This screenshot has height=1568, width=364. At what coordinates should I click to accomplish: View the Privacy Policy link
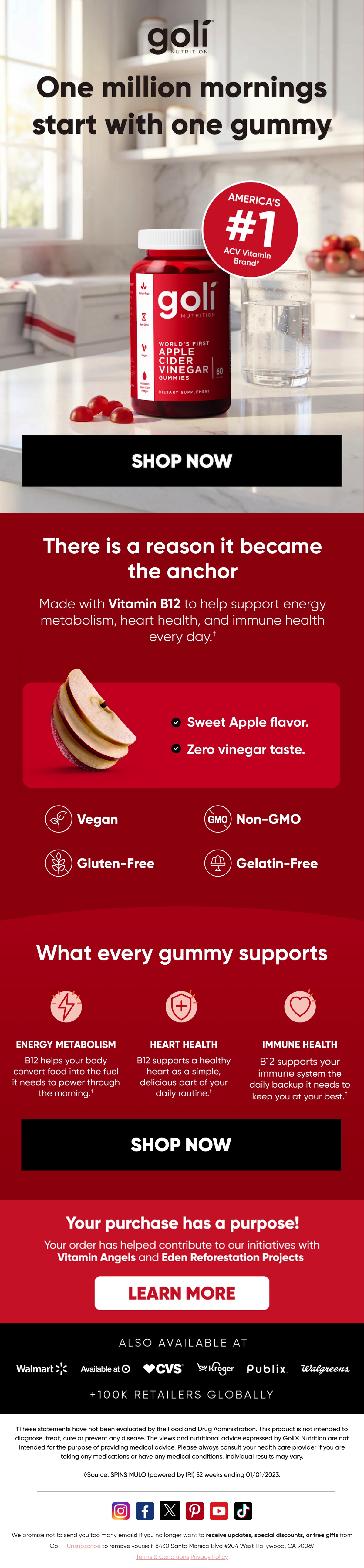click(x=209, y=1556)
